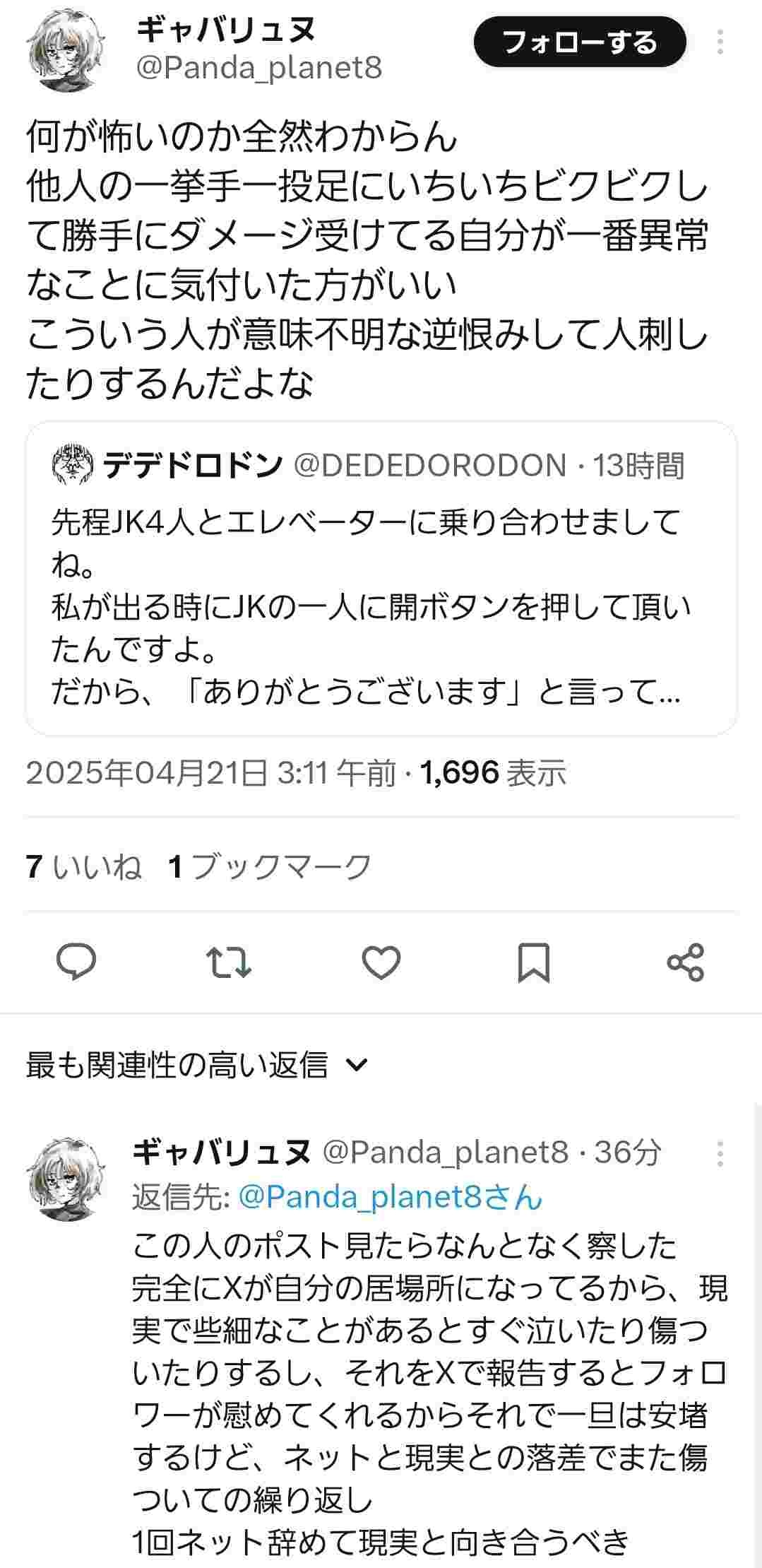Bookmark this post
762x1568 pixels.
tap(534, 962)
